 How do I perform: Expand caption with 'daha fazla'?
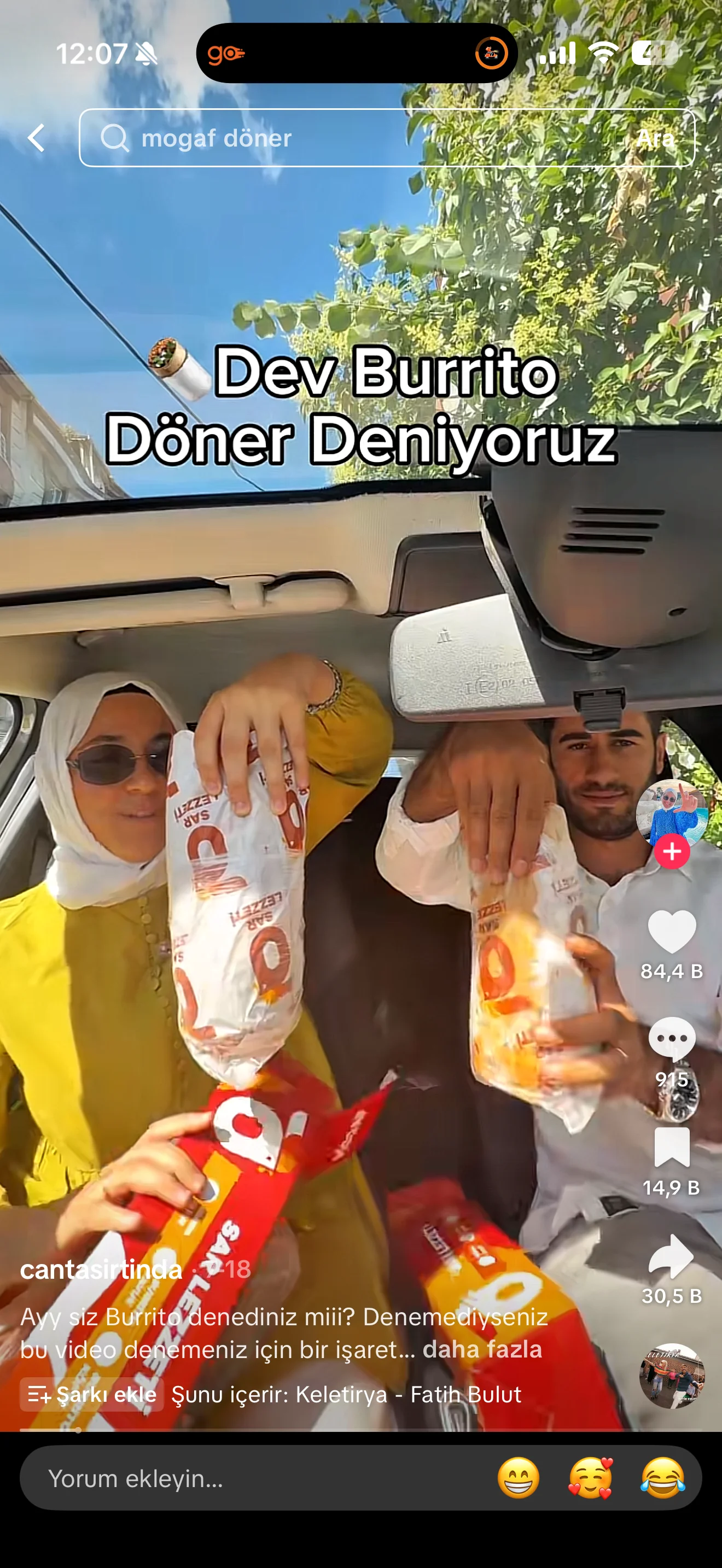(481, 1349)
